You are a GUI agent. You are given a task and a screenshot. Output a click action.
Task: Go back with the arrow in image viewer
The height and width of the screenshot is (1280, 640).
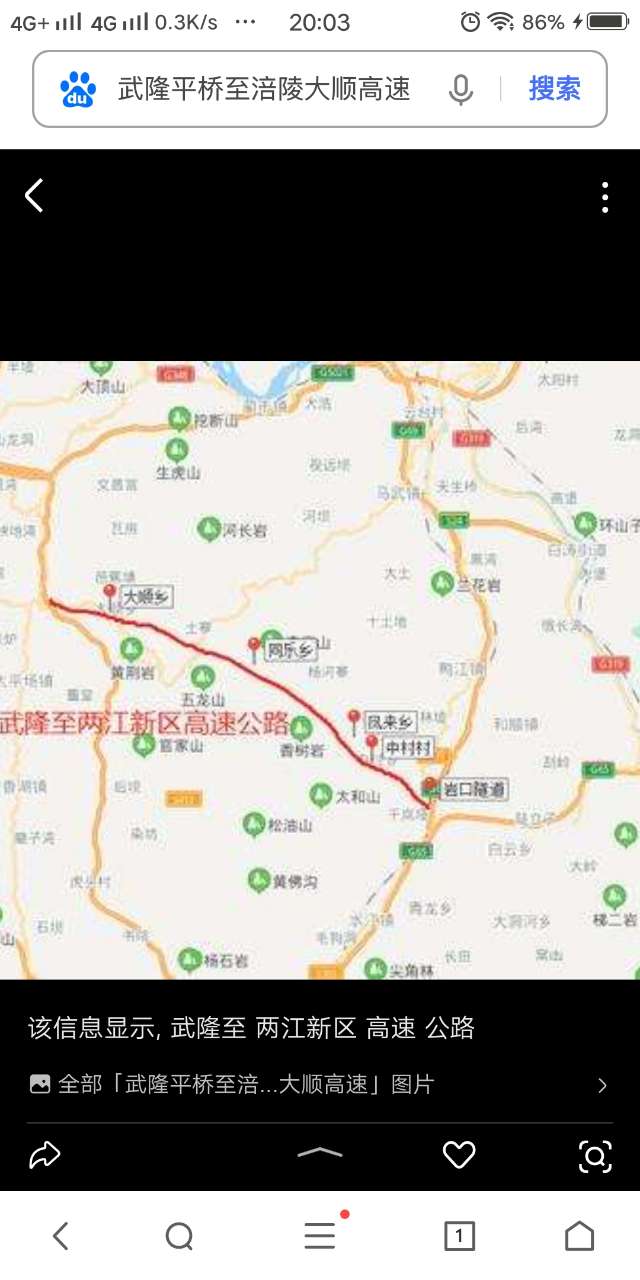(x=35, y=195)
